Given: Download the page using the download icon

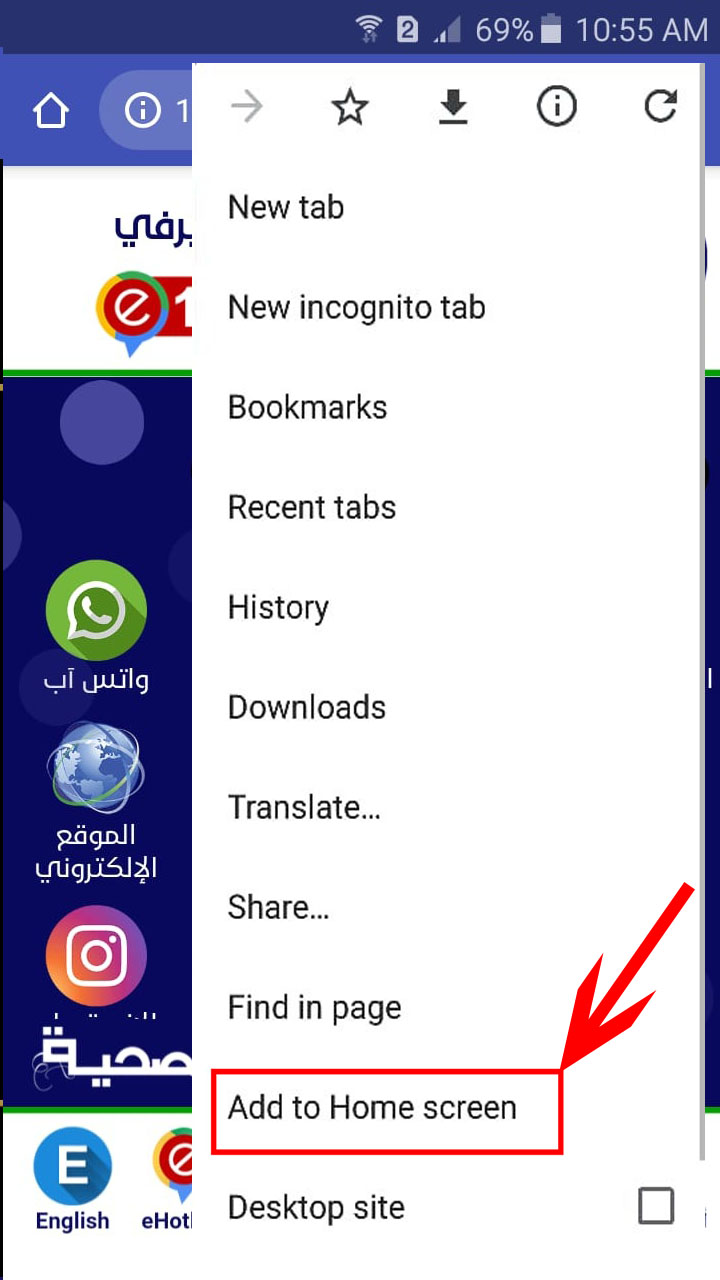Looking at the screenshot, I should click(x=453, y=107).
